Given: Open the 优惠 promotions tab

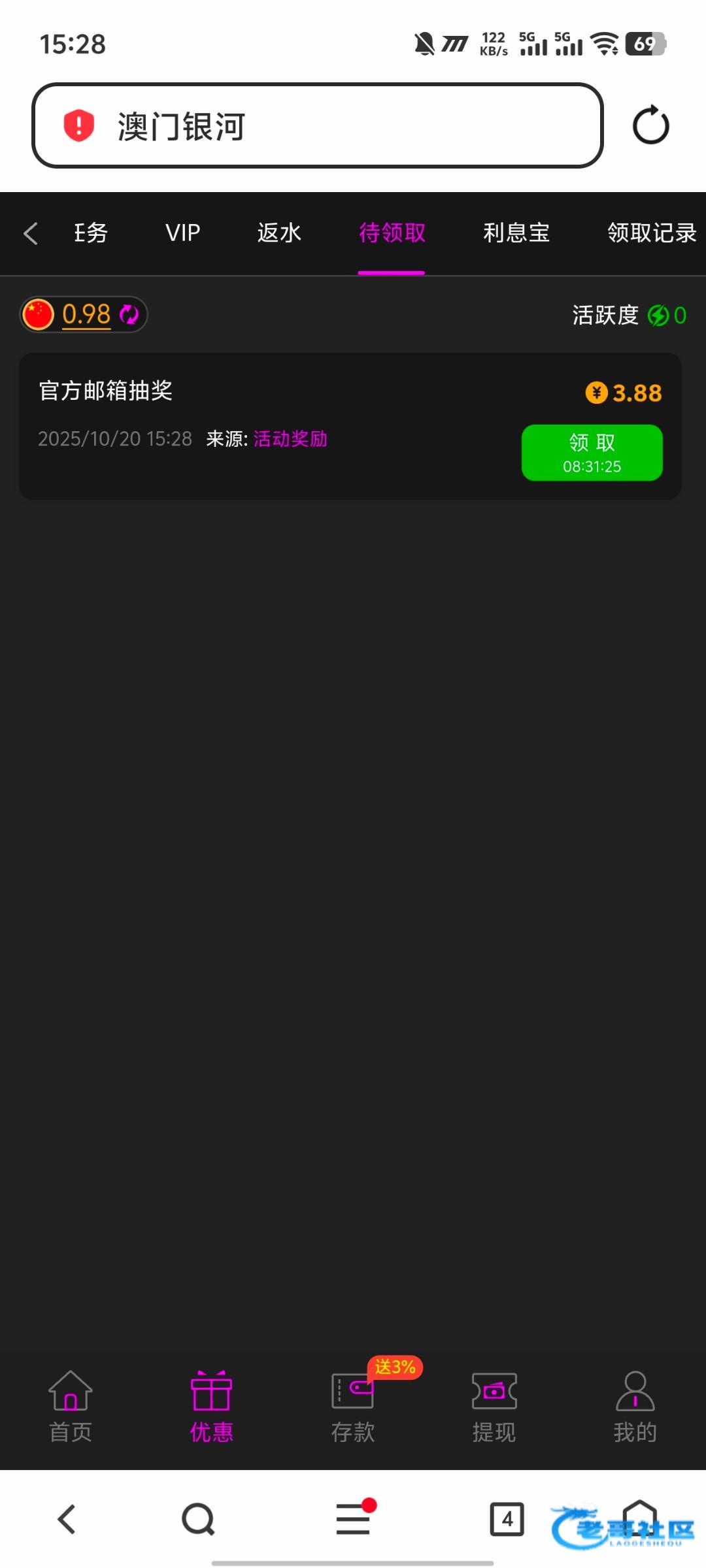Looking at the screenshot, I should pyautogui.click(x=211, y=1405).
